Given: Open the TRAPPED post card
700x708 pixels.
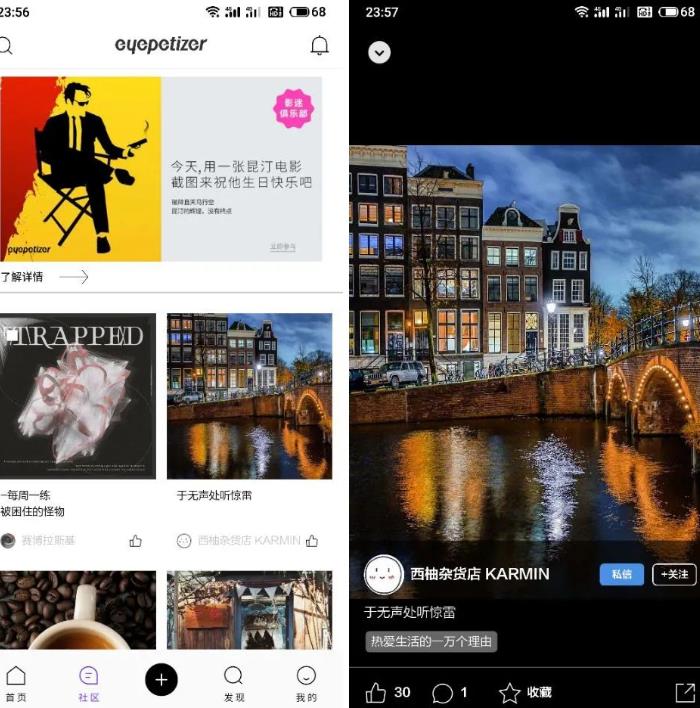Looking at the screenshot, I should click(x=77, y=396).
